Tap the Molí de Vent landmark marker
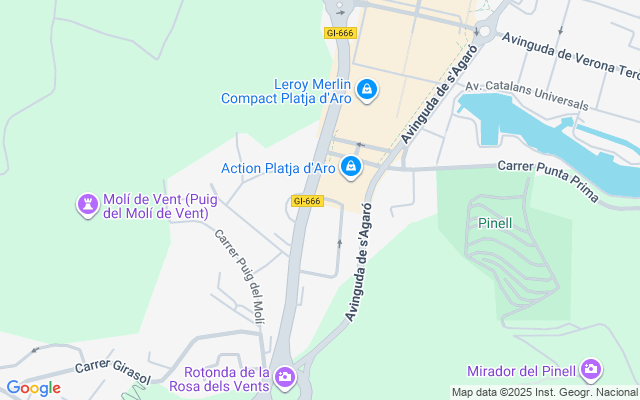Viewport: 640px width, 400px height. point(88,205)
